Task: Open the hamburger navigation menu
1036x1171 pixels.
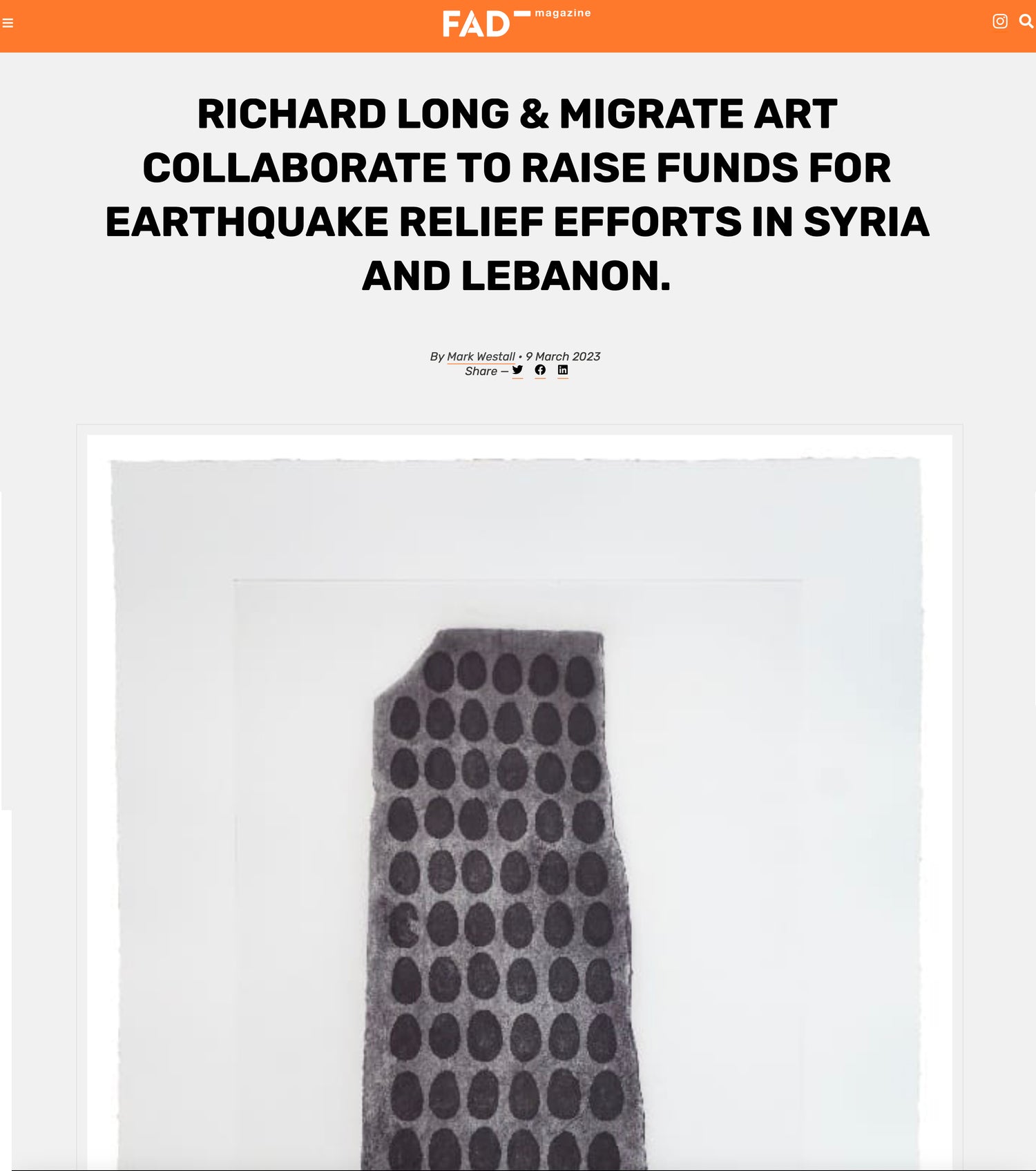Action: point(8,23)
